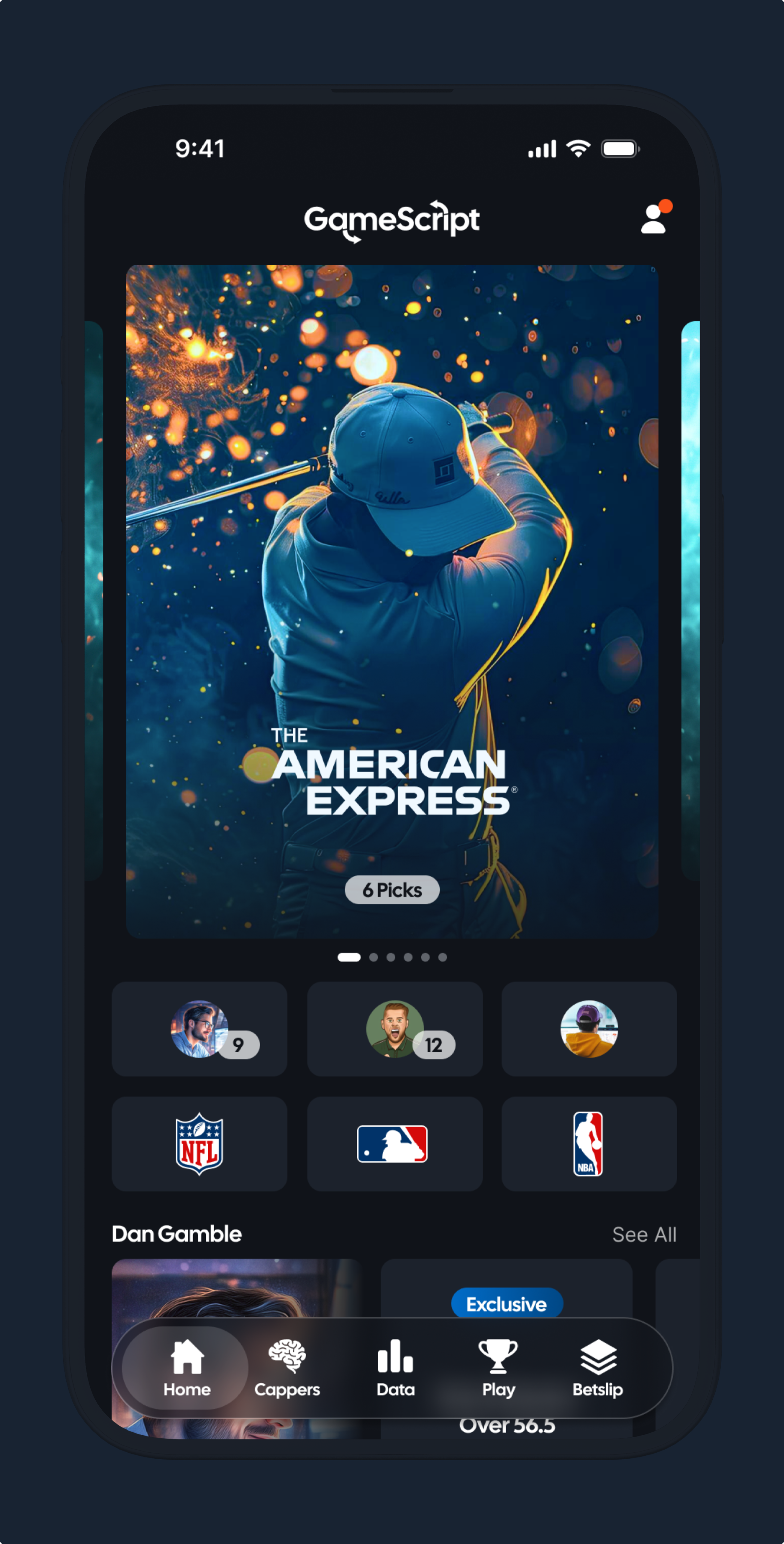
Task: Select the MLB league tile
Action: [x=394, y=1143]
